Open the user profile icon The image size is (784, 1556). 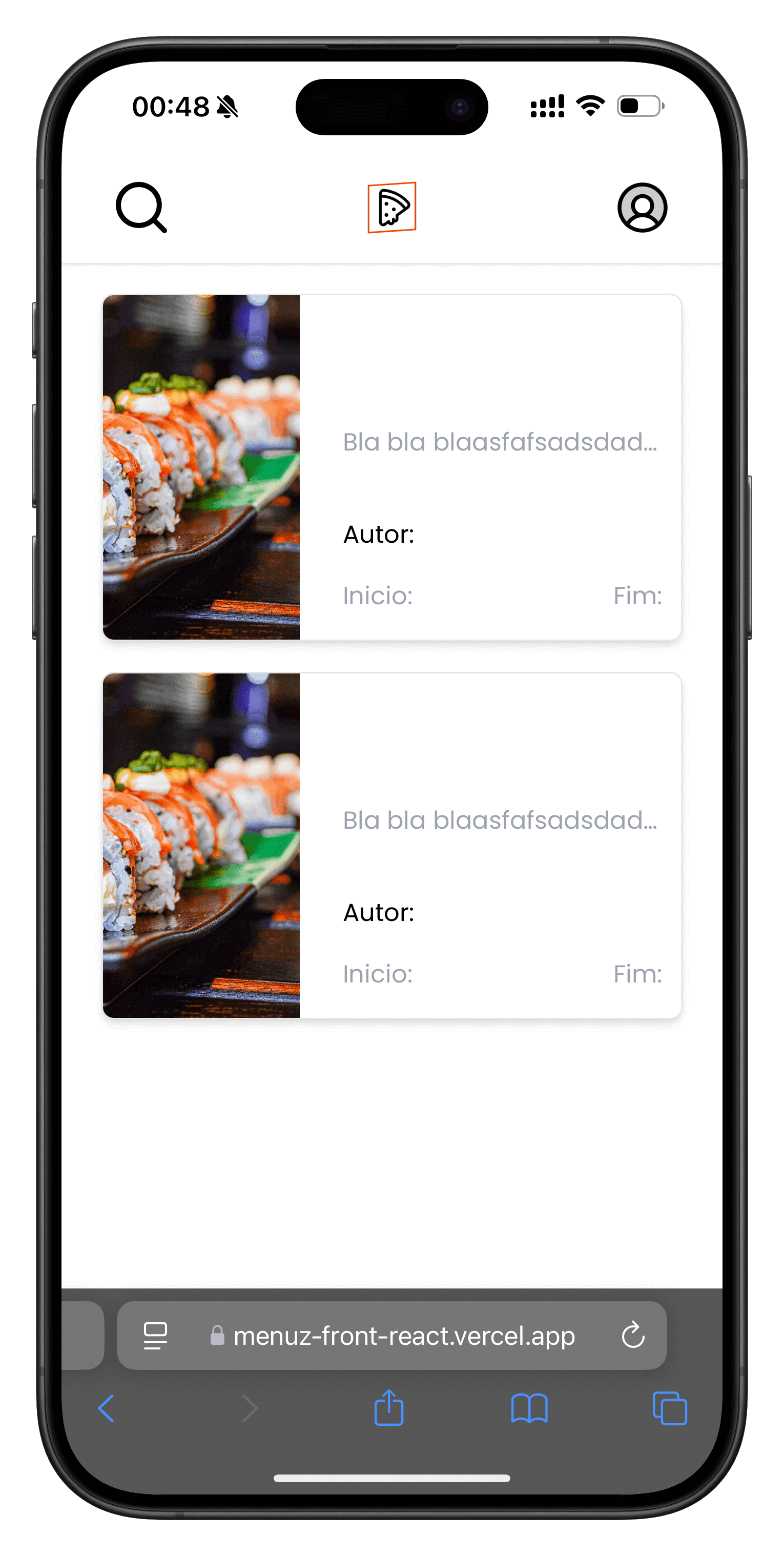pos(642,207)
